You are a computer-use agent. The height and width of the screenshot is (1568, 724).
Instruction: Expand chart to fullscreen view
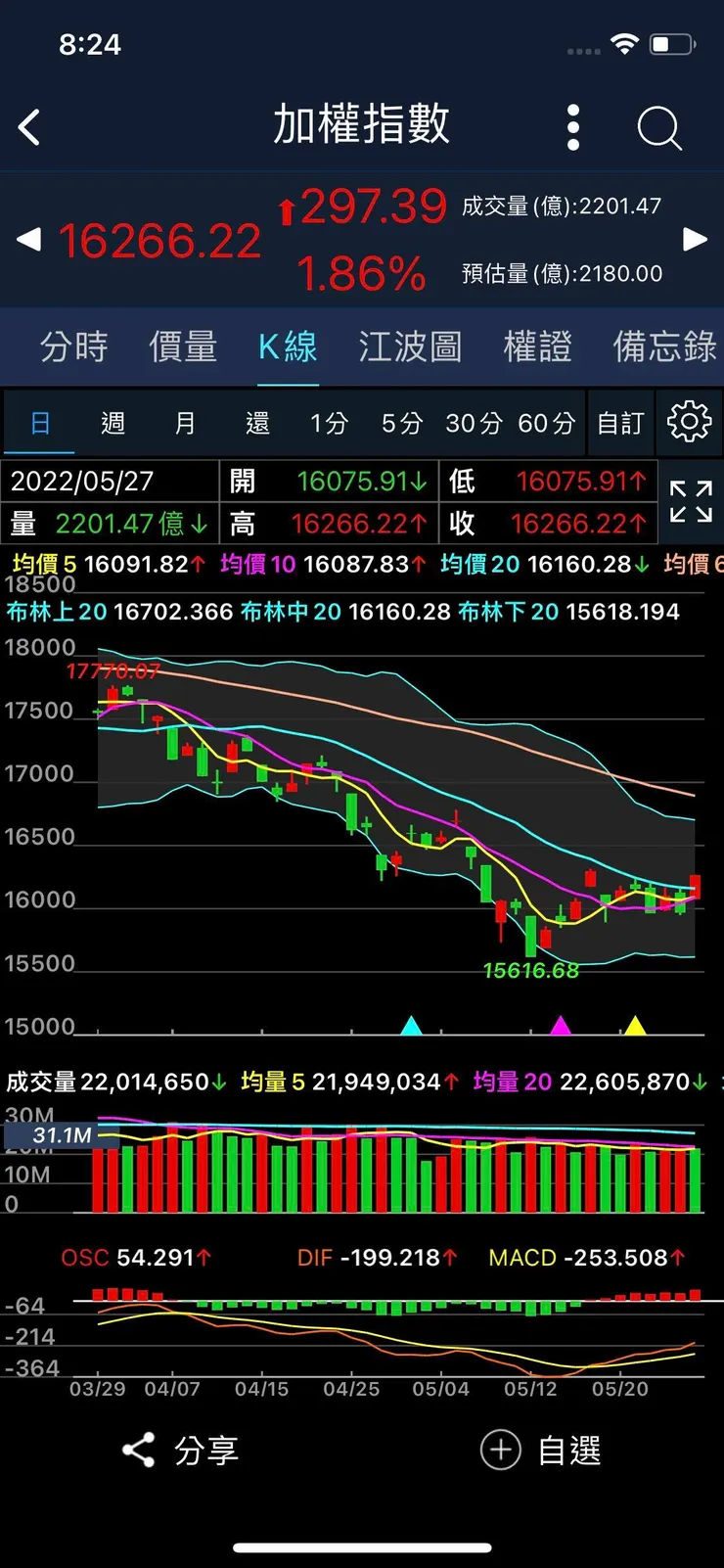[x=691, y=502]
